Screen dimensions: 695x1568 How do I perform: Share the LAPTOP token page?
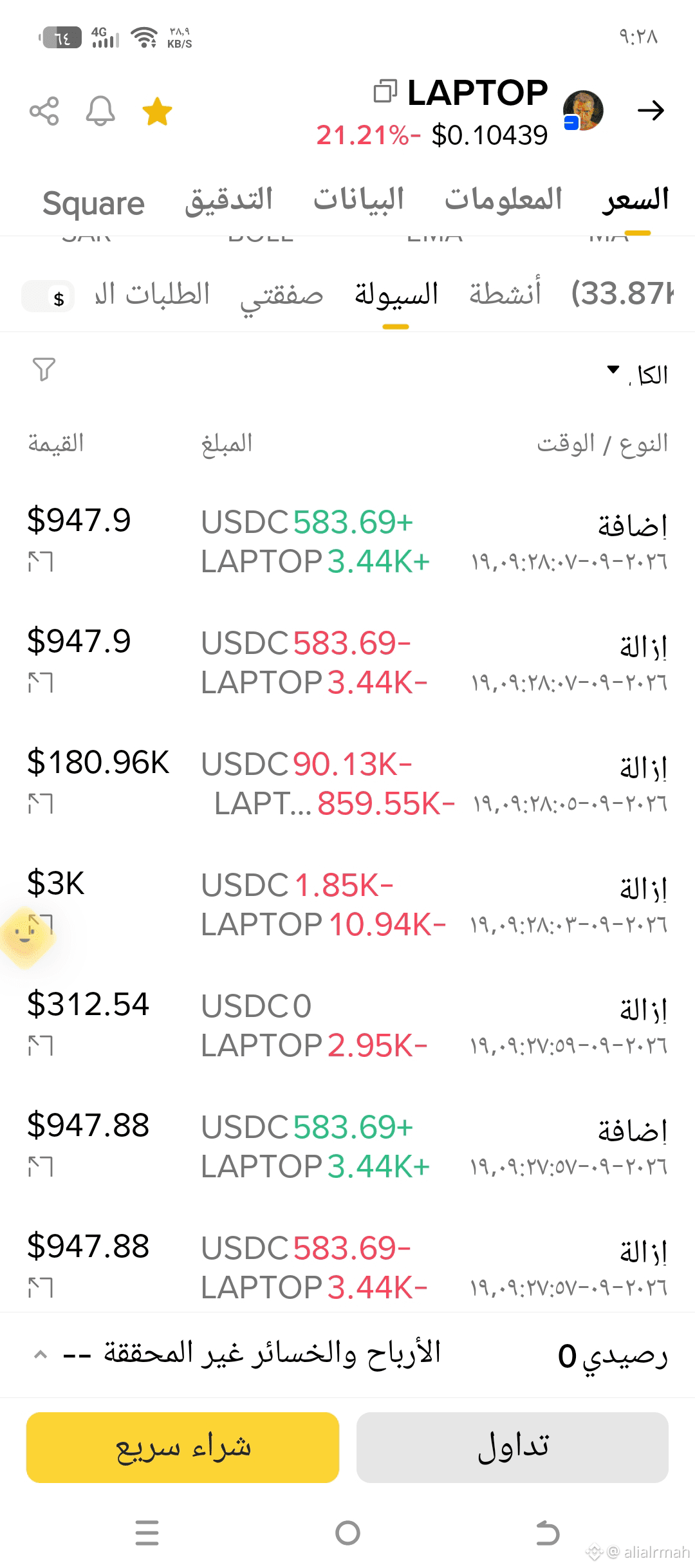coord(44,111)
